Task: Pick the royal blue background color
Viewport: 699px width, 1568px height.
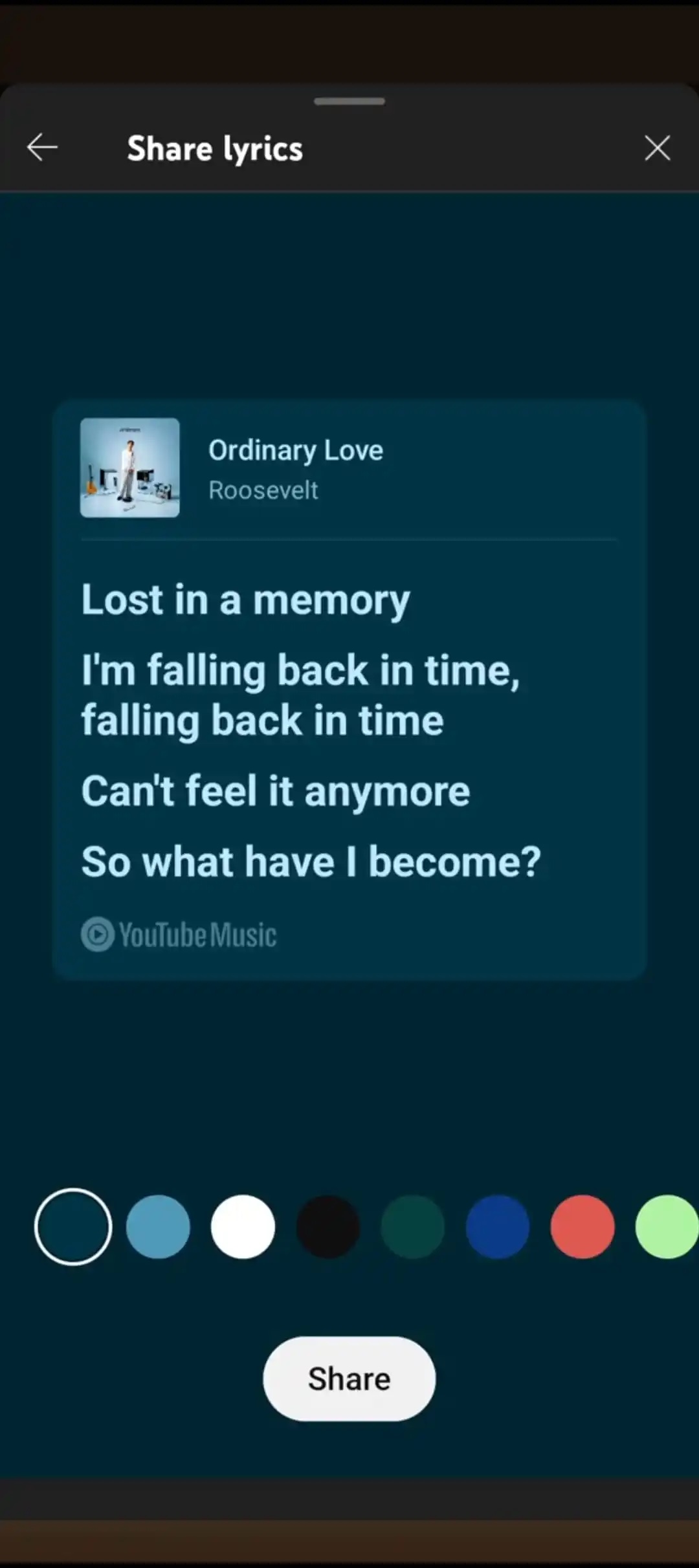Action: tap(497, 1226)
